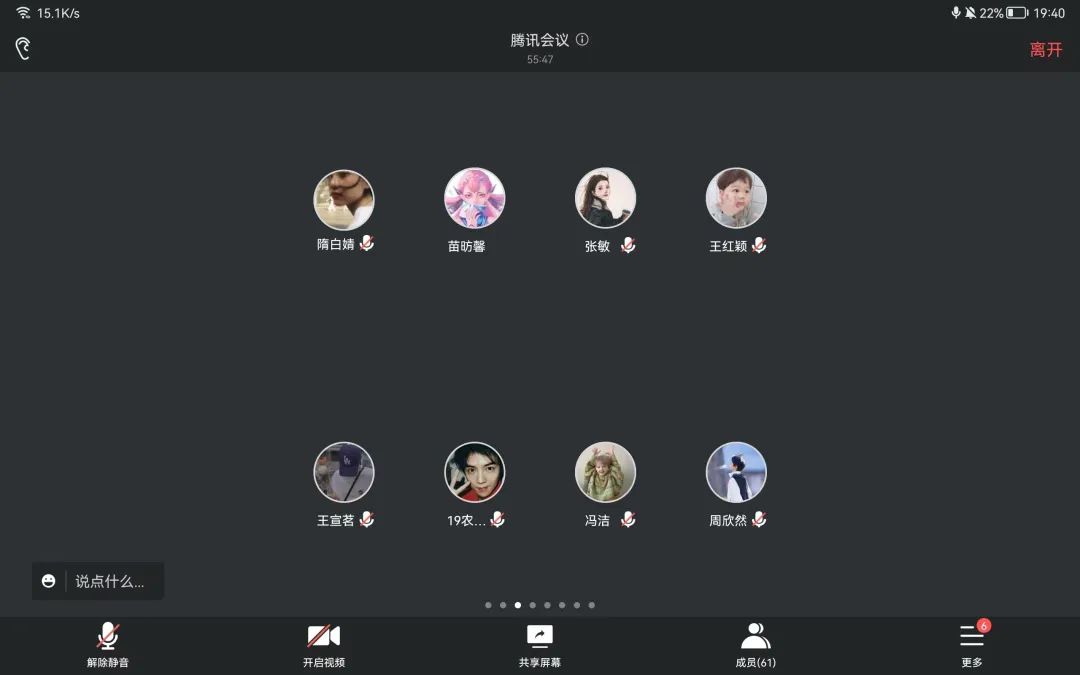Open the 成员(61) members list
The width and height of the screenshot is (1080, 675).
(755, 645)
